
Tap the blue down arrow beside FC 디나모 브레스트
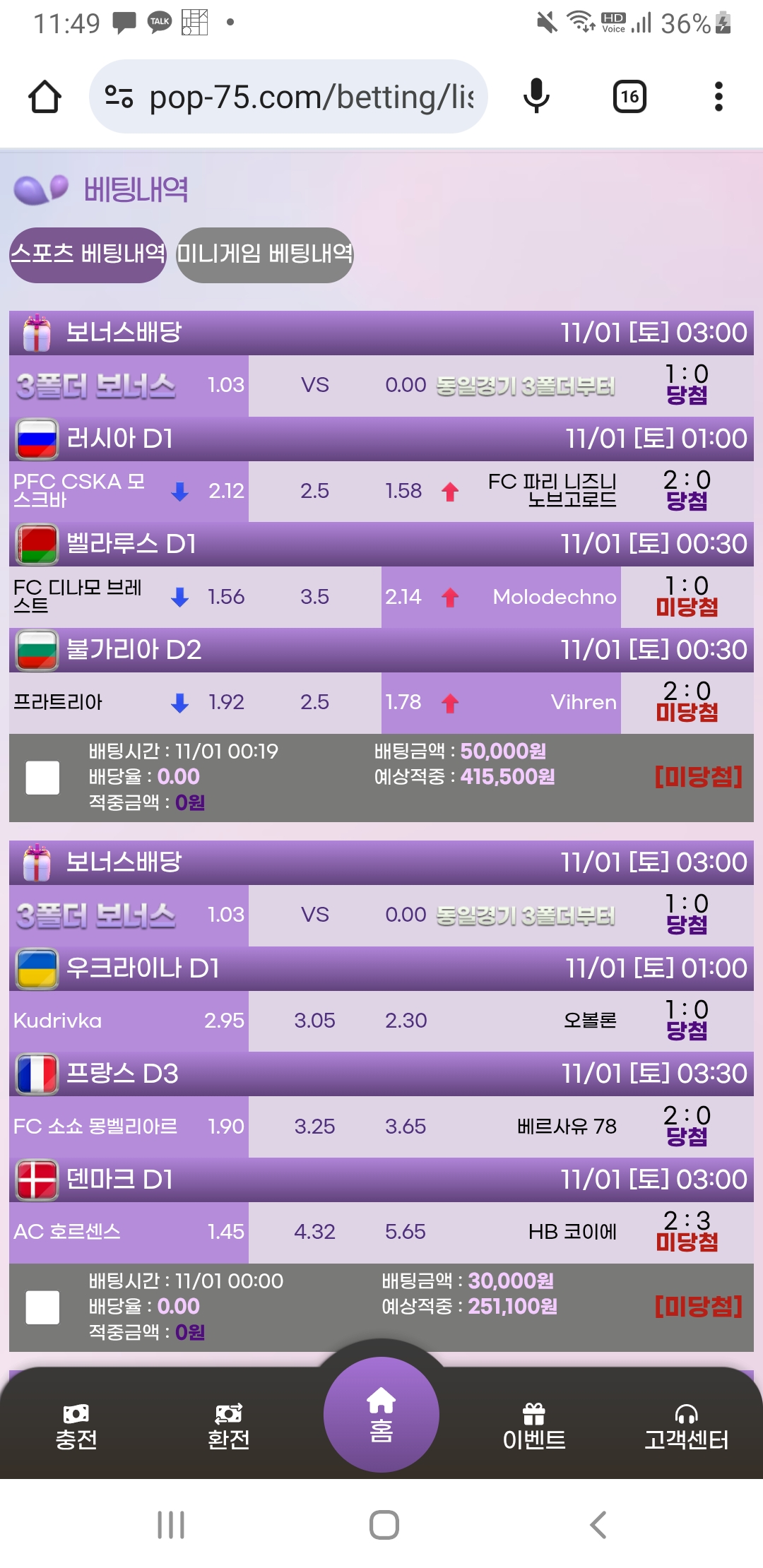(179, 597)
